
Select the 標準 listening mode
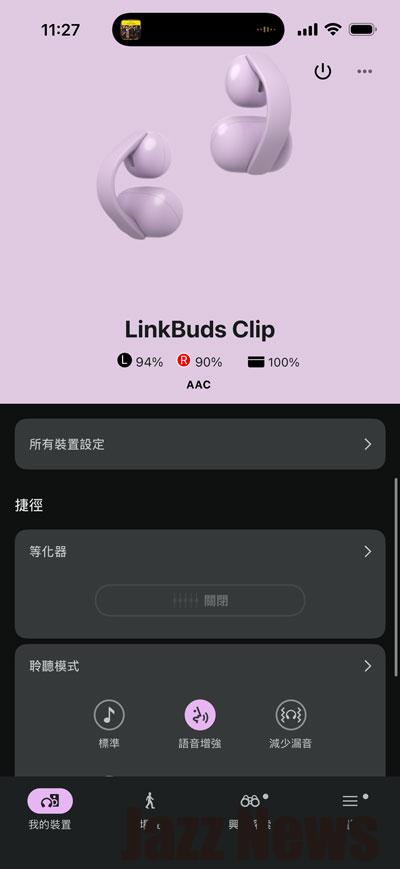(109, 725)
